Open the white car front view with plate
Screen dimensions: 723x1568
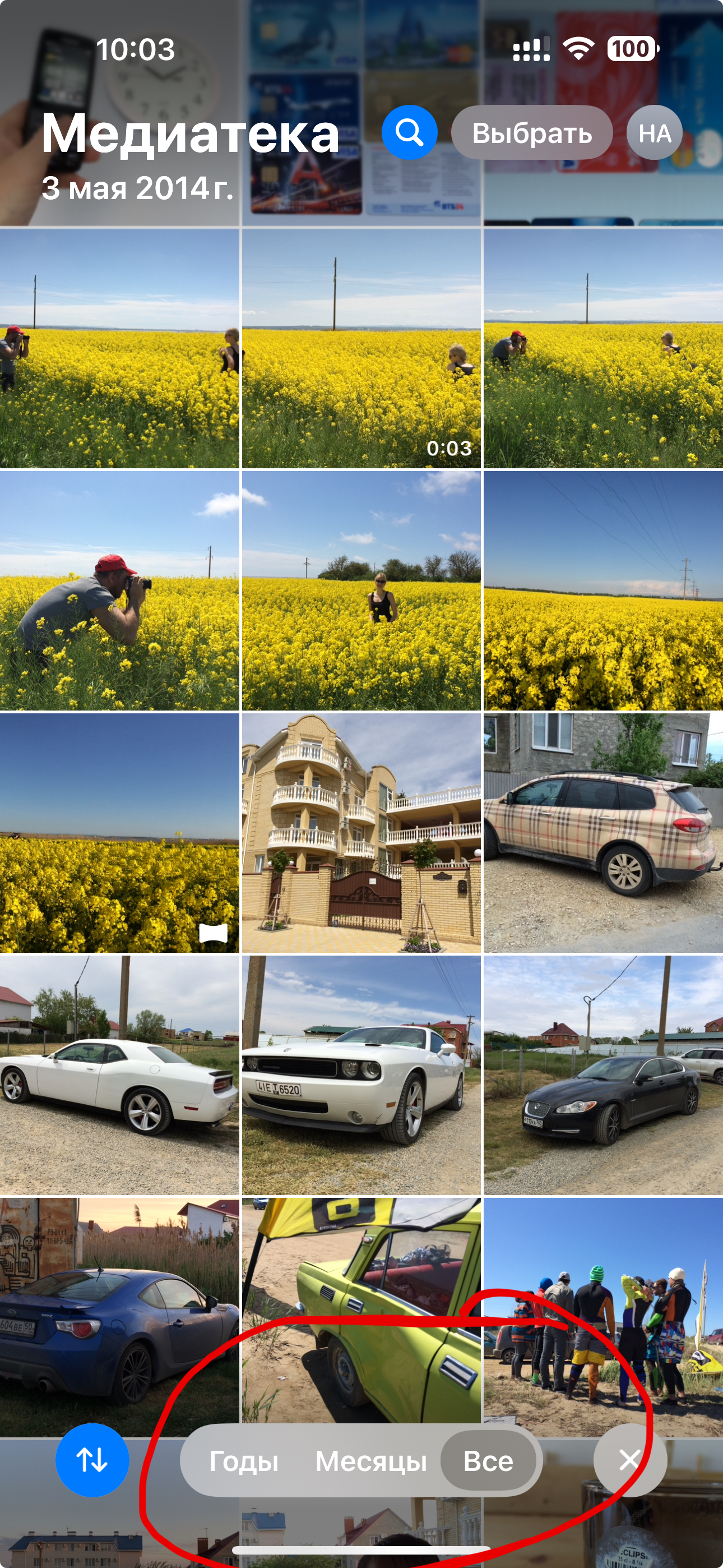point(361,1074)
